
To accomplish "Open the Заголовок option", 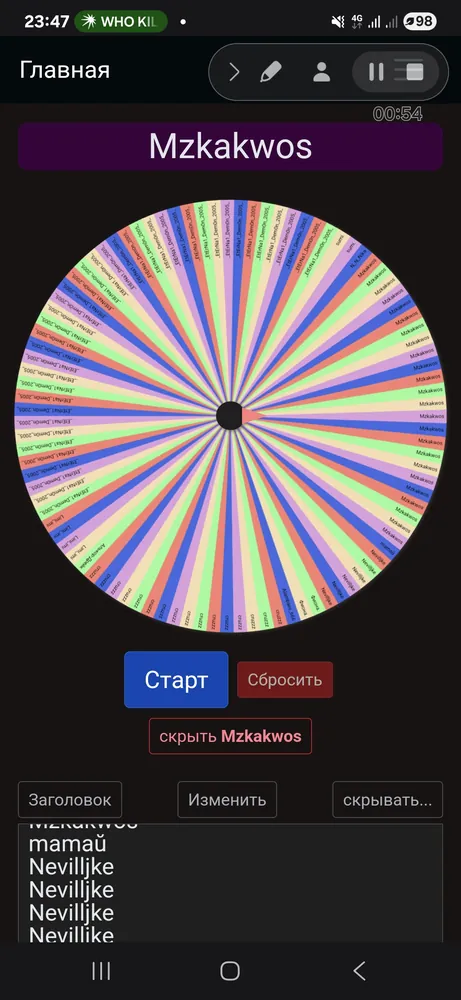I will (70, 800).
